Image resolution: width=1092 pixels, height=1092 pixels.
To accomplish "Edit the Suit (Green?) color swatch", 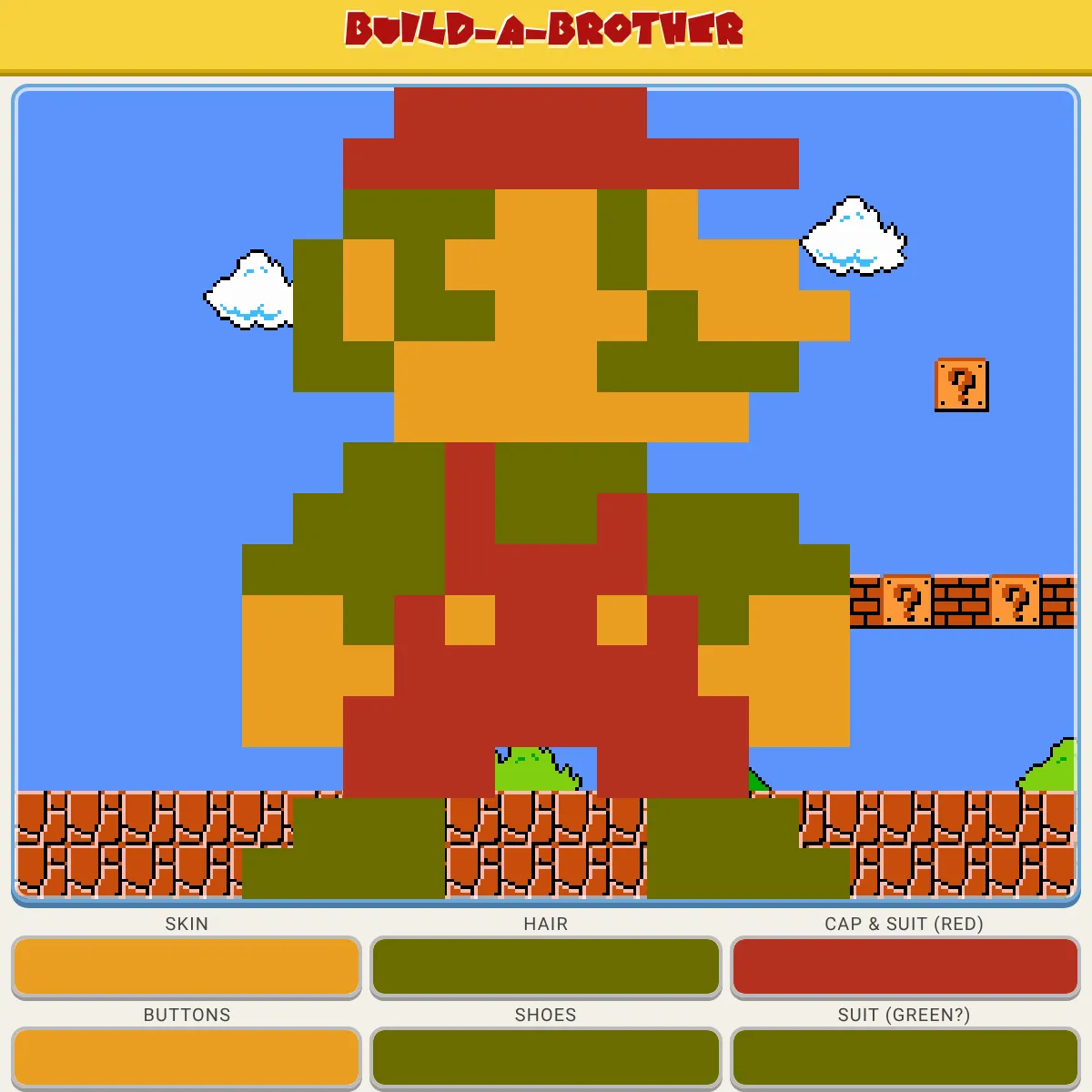I will [905, 1057].
